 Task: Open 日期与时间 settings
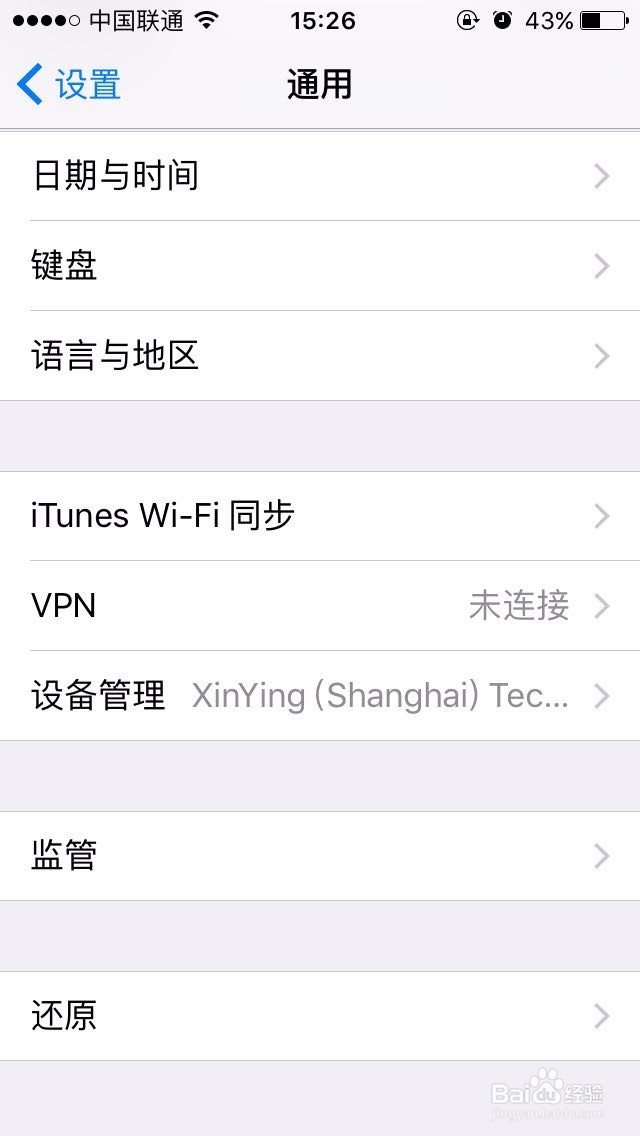(320, 176)
